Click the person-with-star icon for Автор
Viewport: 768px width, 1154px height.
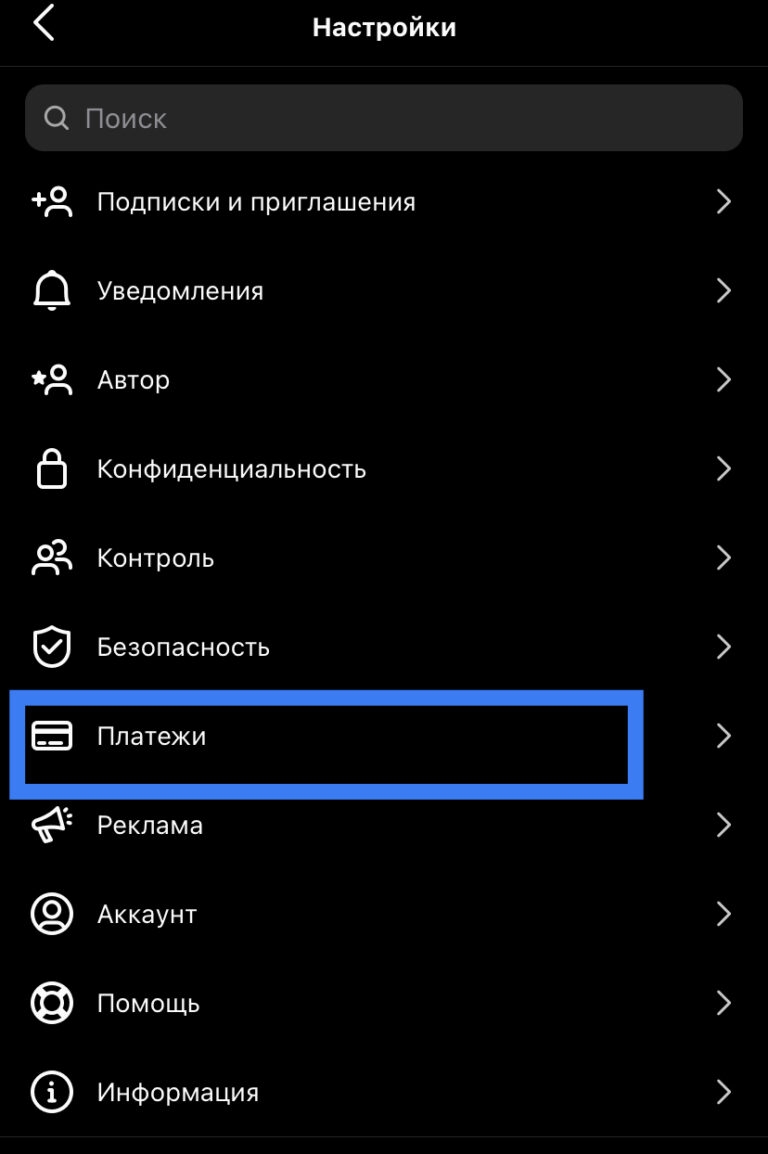pyautogui.click(x=51, y=379)
